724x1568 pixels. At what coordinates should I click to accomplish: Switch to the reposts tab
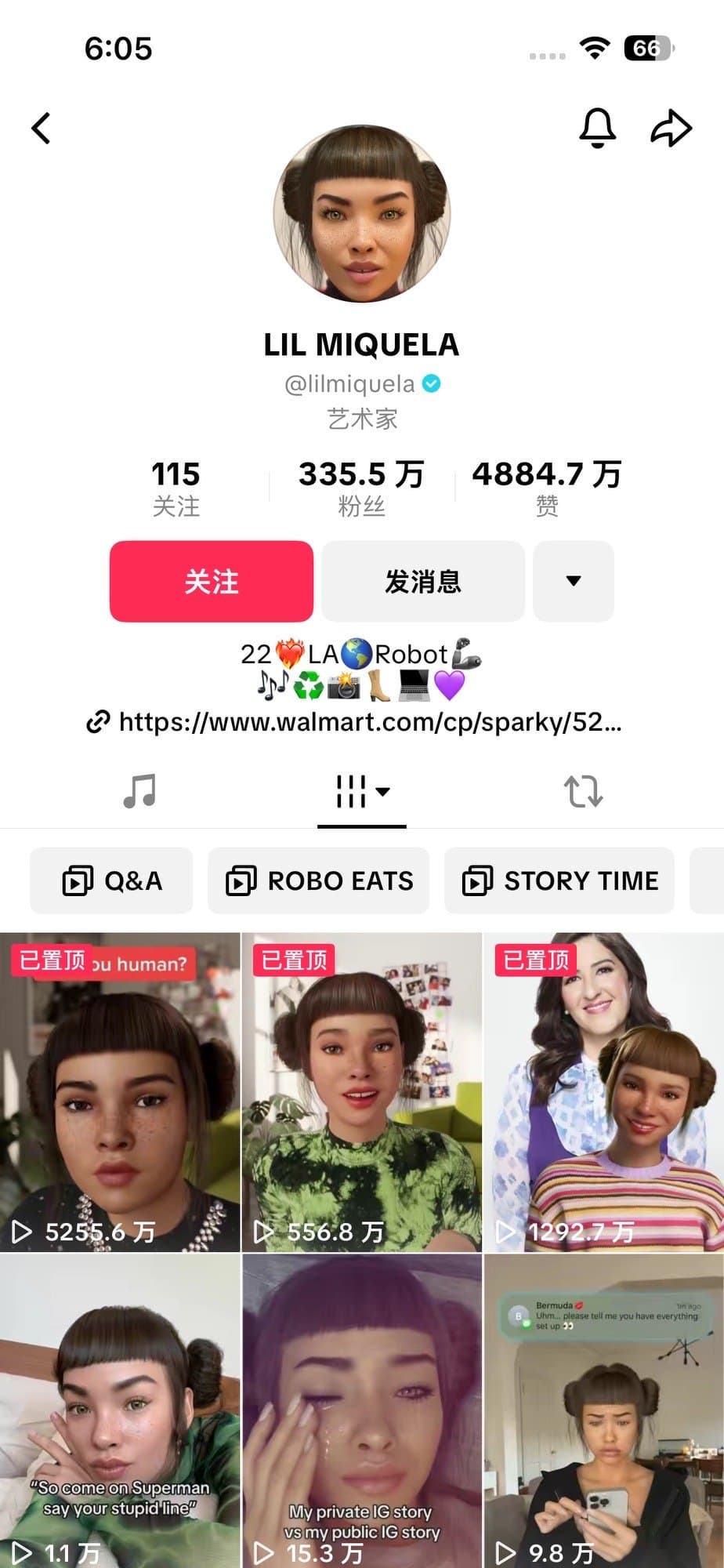click(583, 791)
